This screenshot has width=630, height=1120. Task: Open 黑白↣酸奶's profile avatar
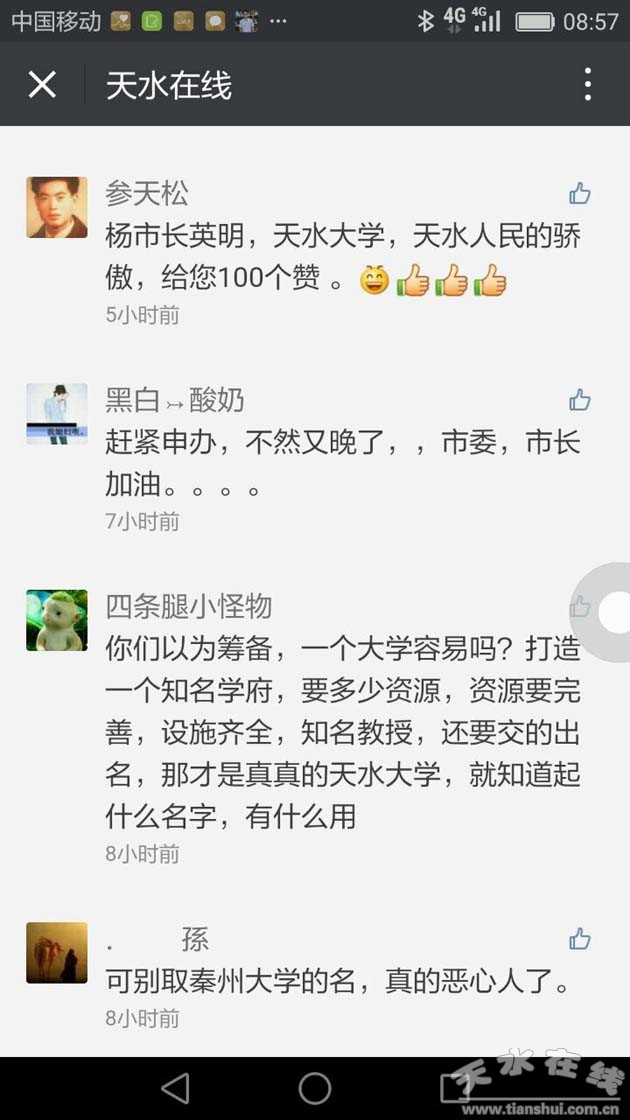(57, 413)
